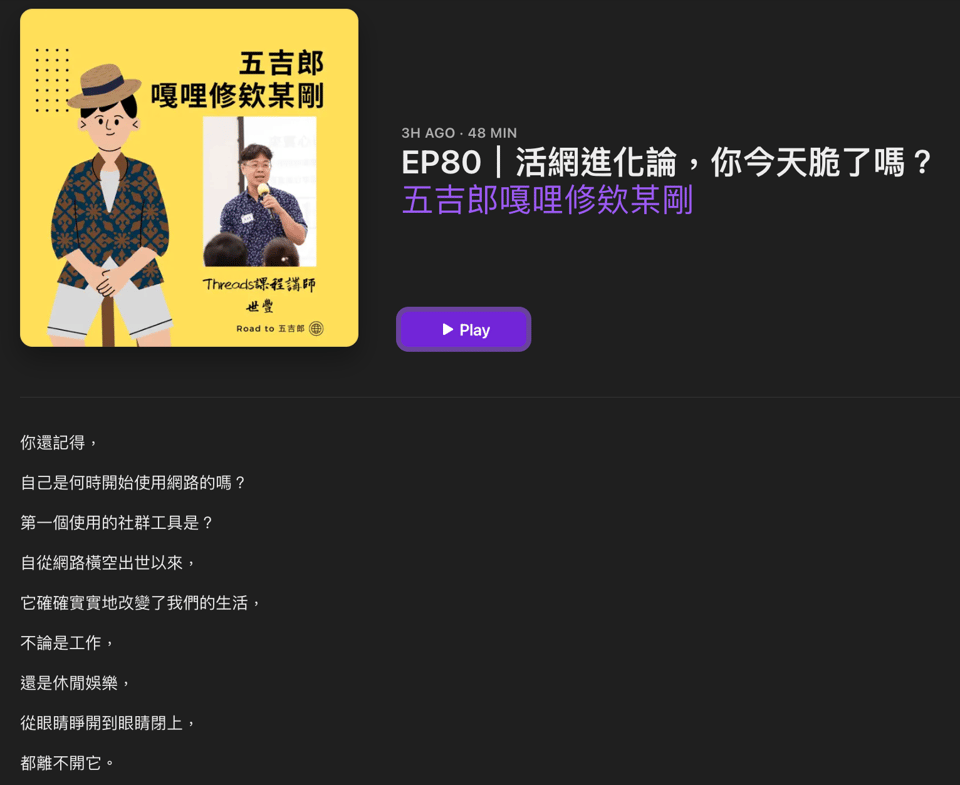Viewport: 960px width, 785px height.
Task: Open the 五吉郎嘎哩修欸某剛 show page link
Action: [547, 200]
